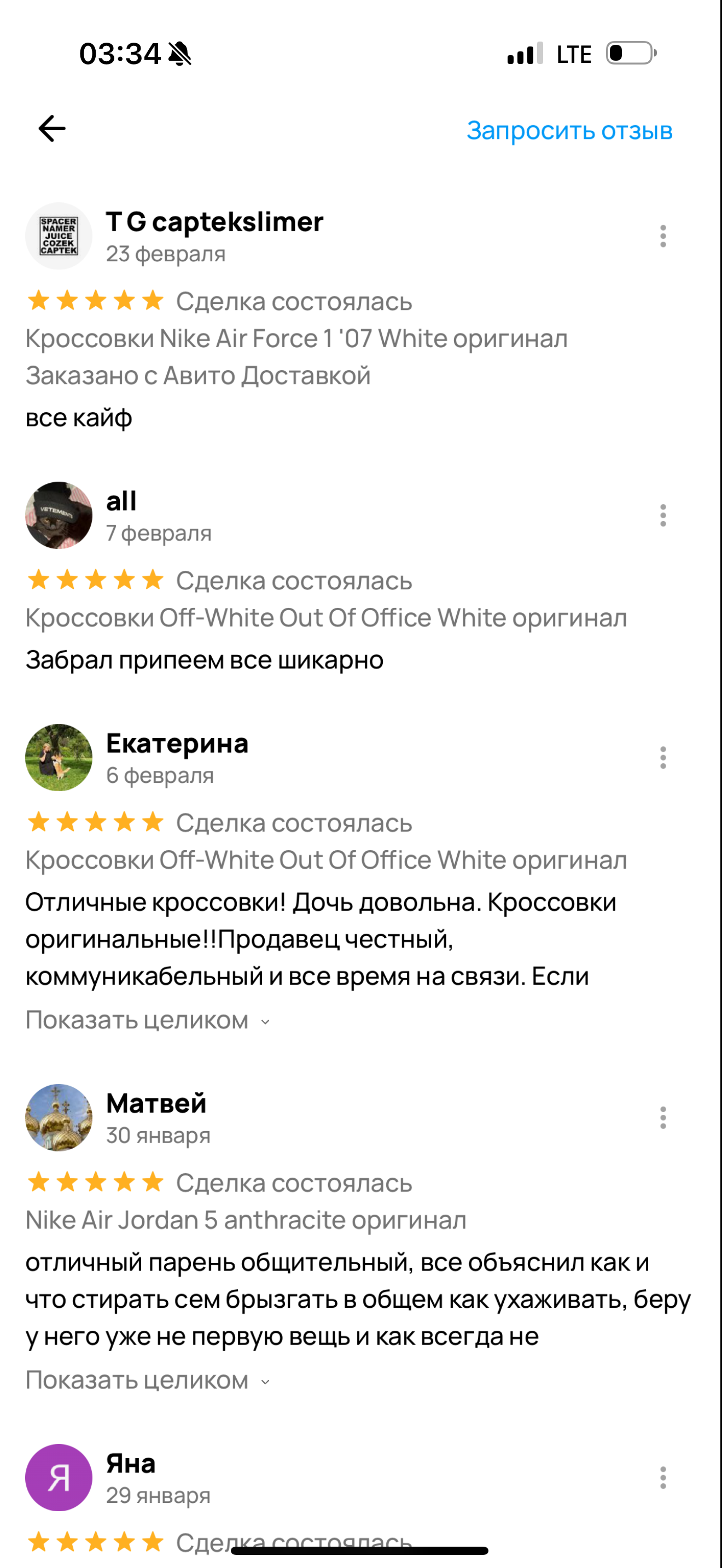Screen dimensions: 722x1568
Task: Expand Екатерина's full review with Показать целиком
Action: (147, 1020)
